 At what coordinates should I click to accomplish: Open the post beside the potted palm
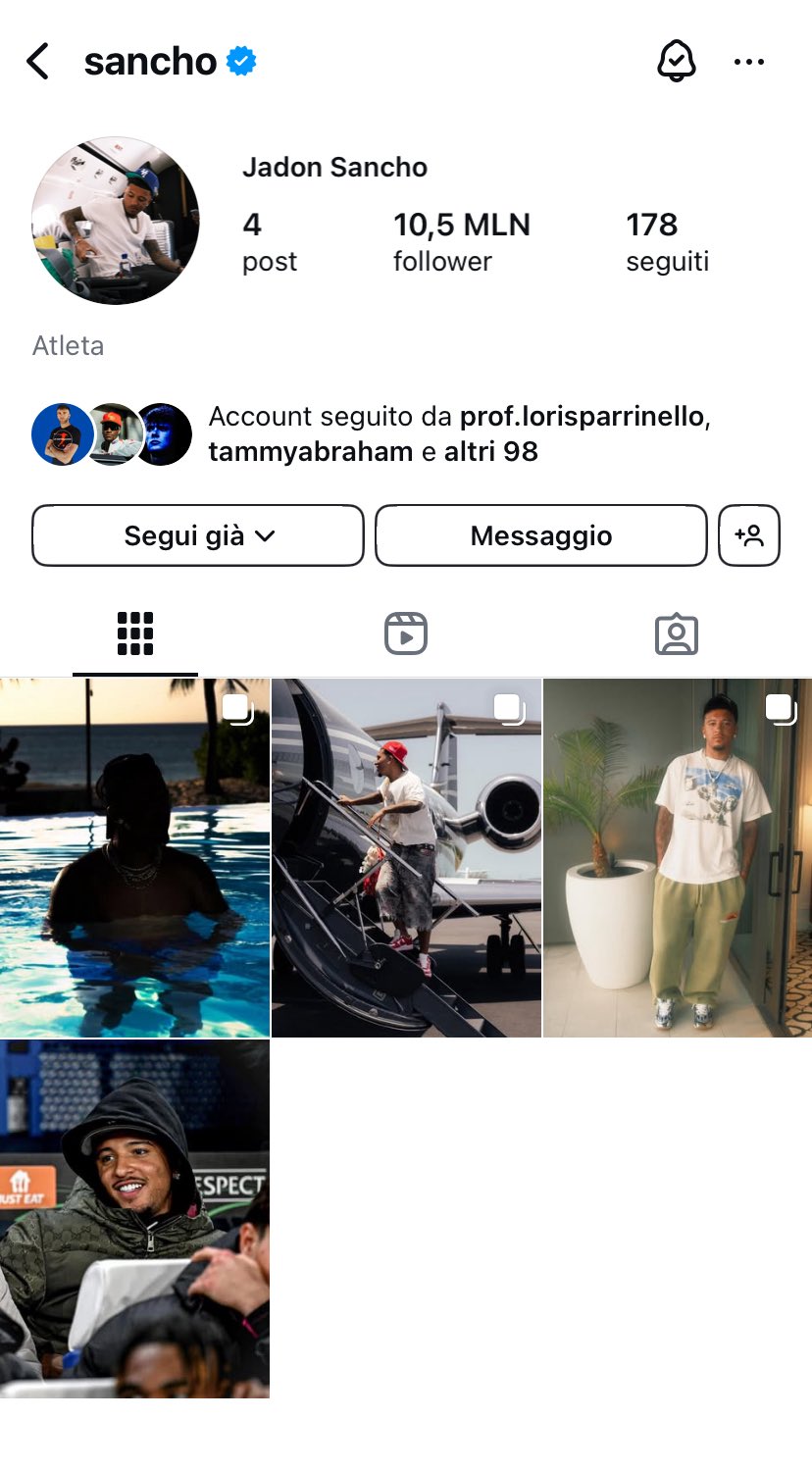(x=678, y=858)
